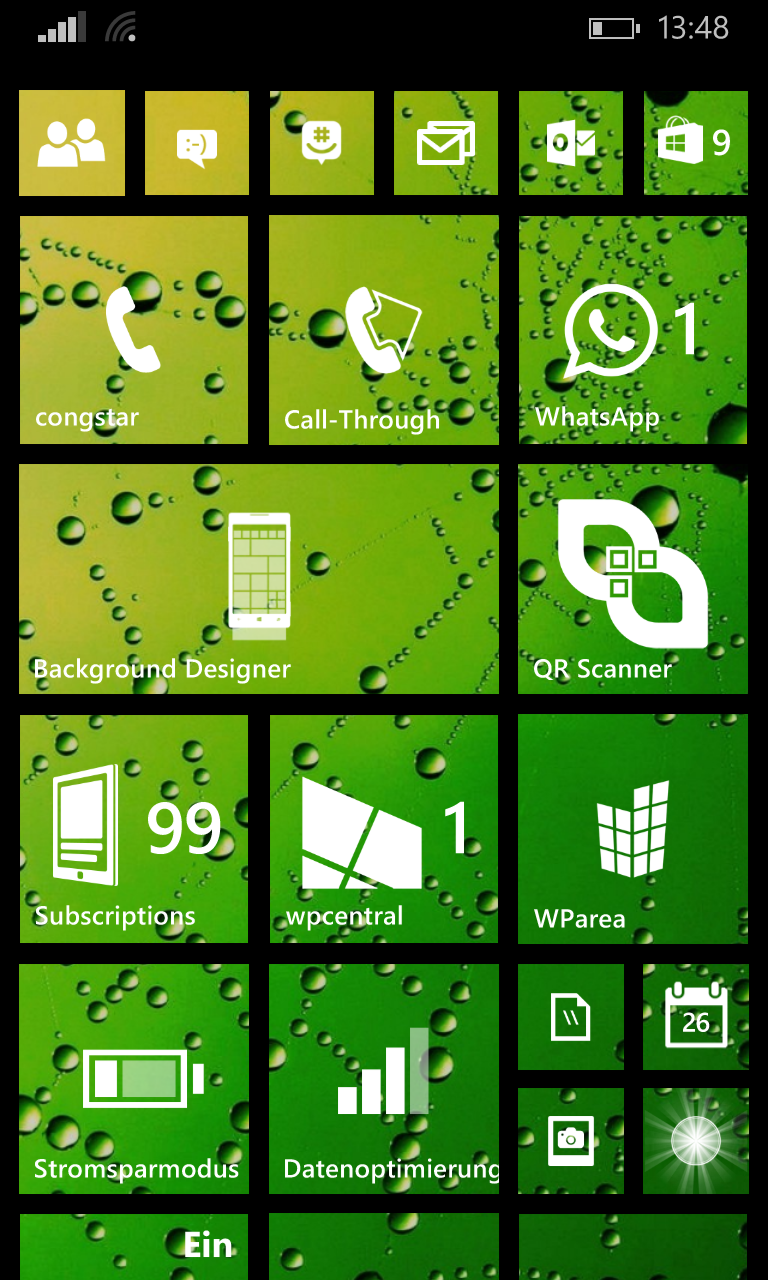Open QR Scanner
This screenshot has width=768, height=1280.
pyautogui.click(x=633, y=579)
